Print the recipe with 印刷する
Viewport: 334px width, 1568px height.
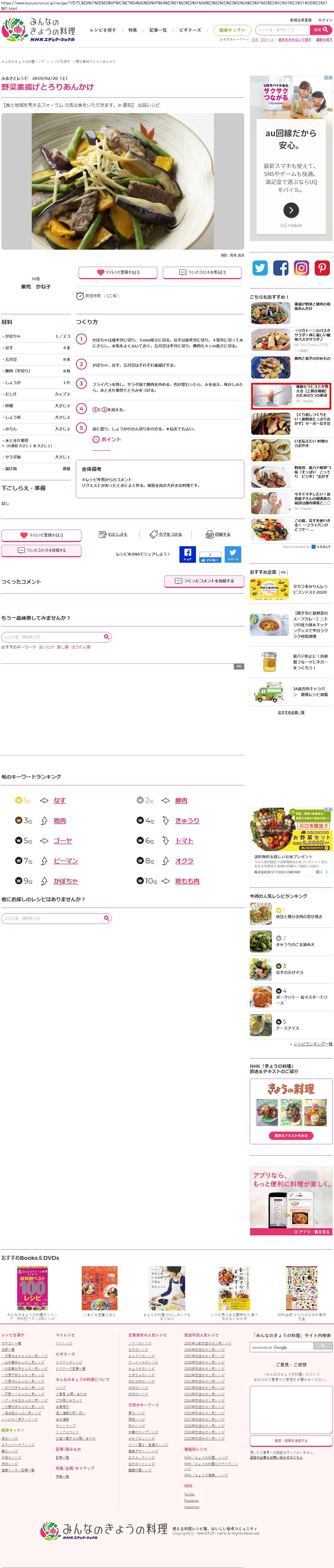pos(218,534)
